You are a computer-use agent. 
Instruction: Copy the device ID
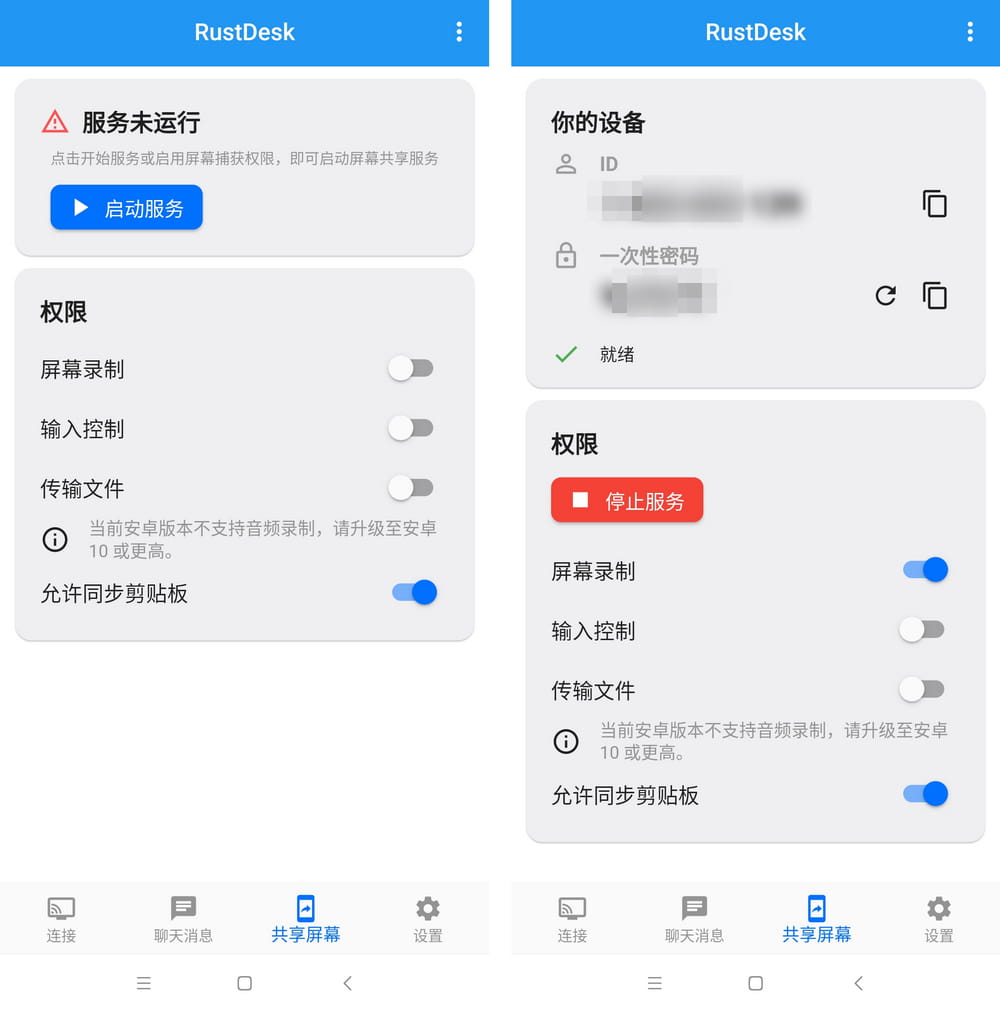point(934,203)
